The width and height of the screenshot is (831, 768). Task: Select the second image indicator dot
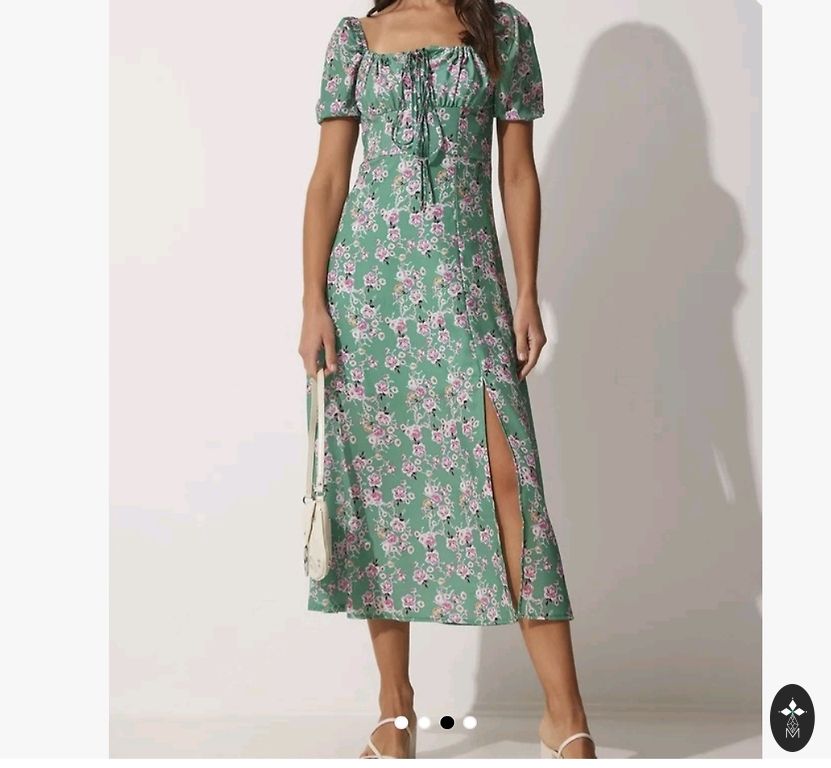coord(424,722)
